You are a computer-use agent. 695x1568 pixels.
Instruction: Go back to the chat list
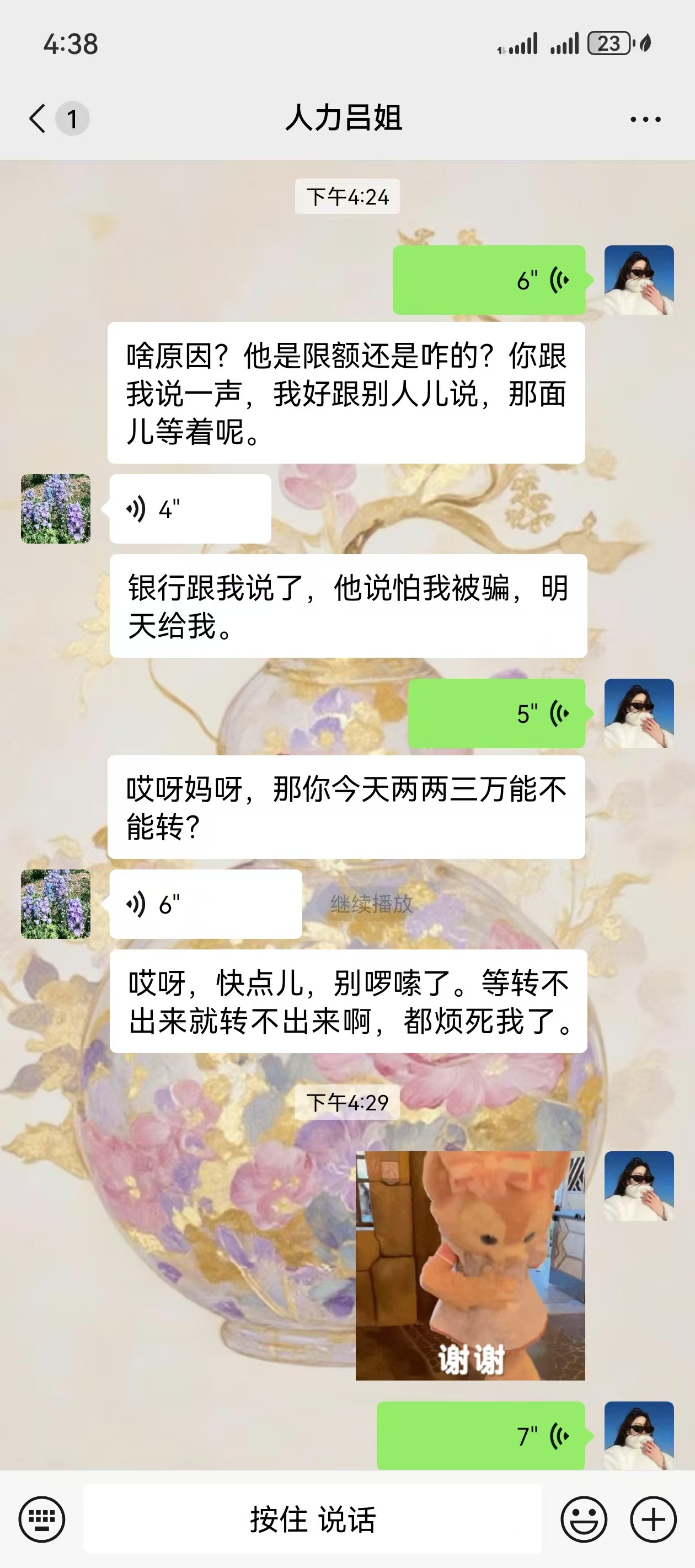[x=38, y=118]
